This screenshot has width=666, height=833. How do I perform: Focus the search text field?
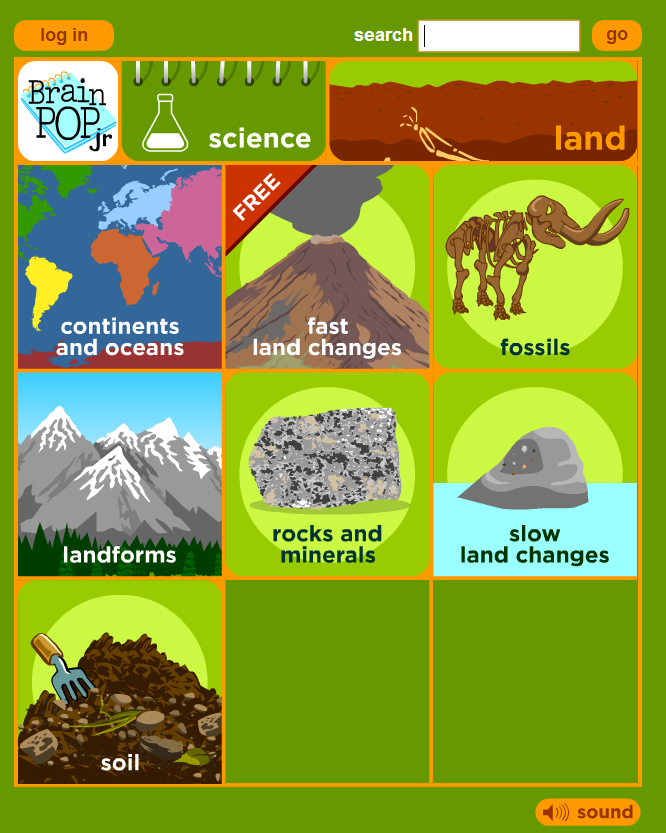(x=499, y=36)
